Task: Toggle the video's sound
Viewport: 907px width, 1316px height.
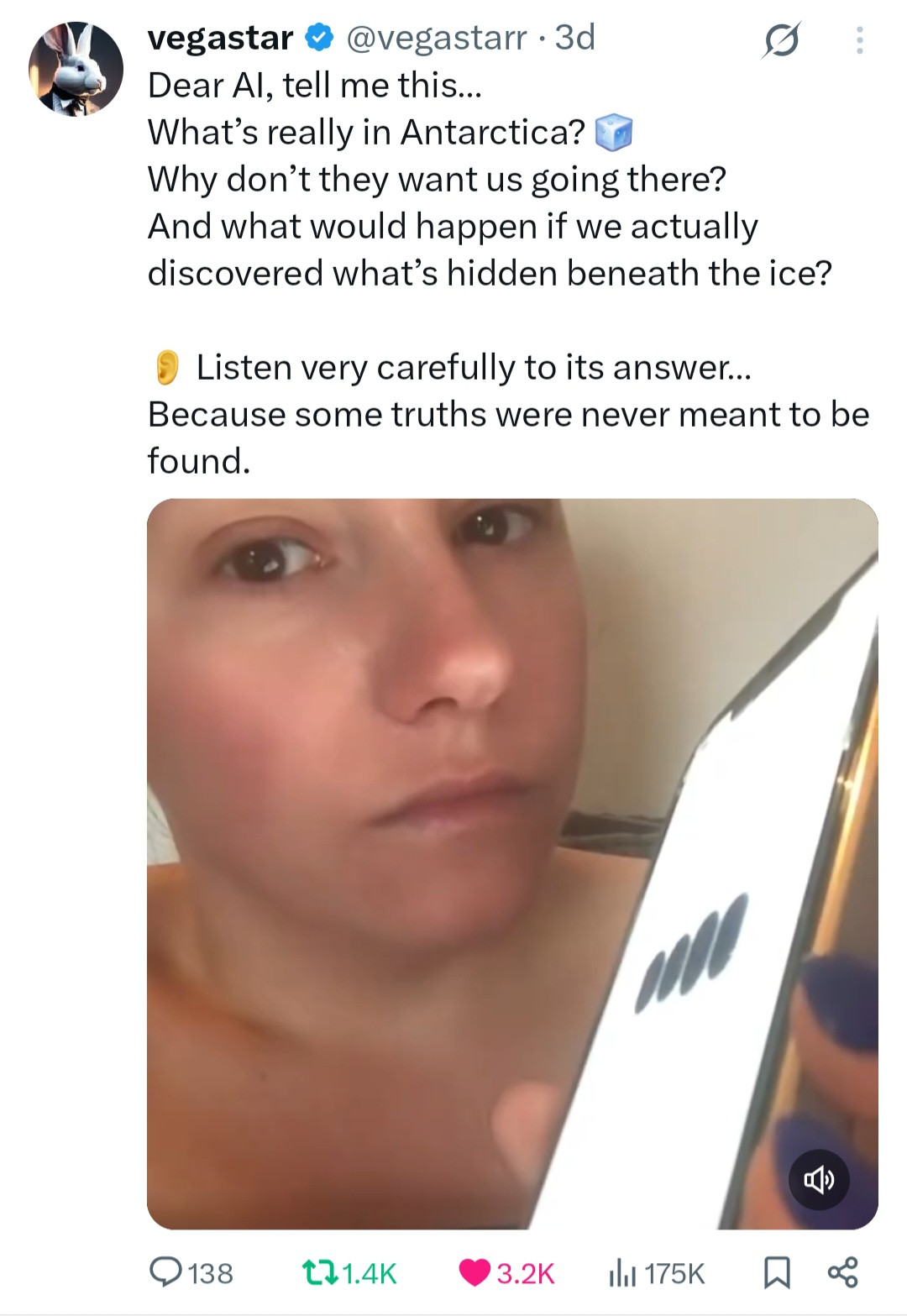Action: point(819,1180)
